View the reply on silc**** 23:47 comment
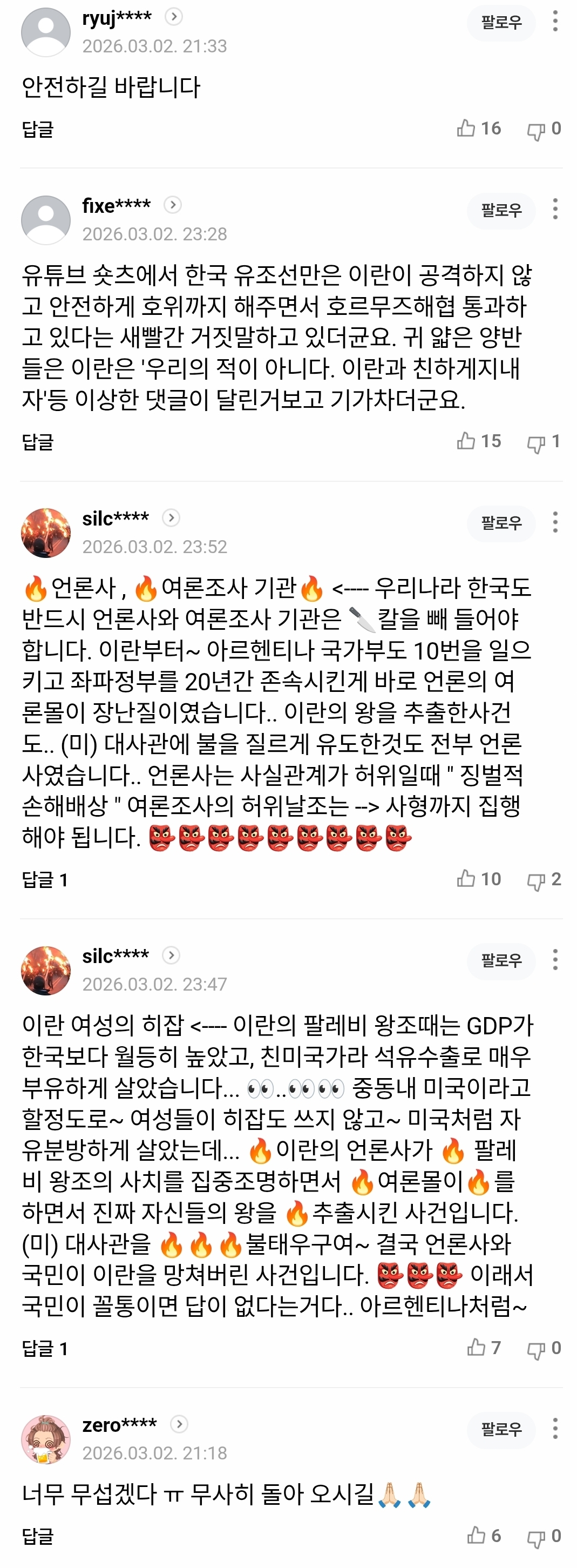The width and height of the screenshot is (577, 1568). point(45,1348)
